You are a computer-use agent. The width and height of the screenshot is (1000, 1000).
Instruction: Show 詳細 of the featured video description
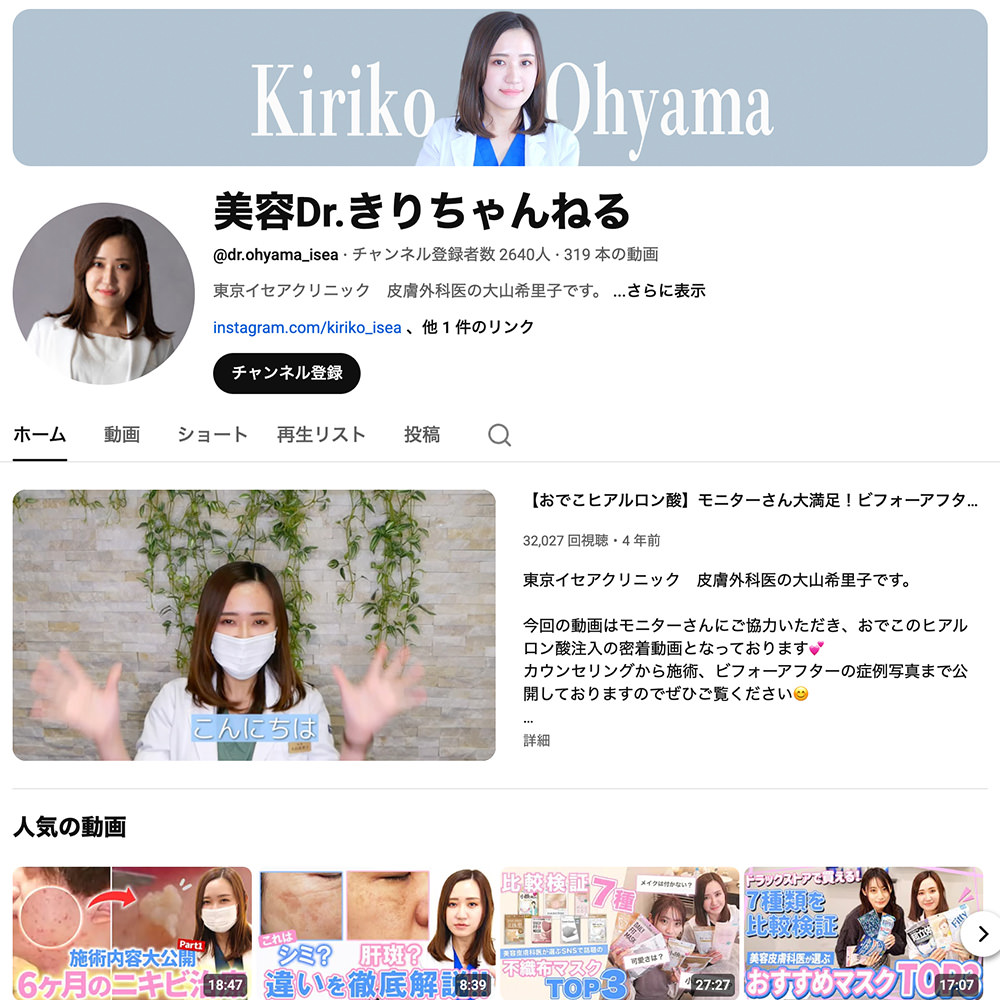(537, 741)
